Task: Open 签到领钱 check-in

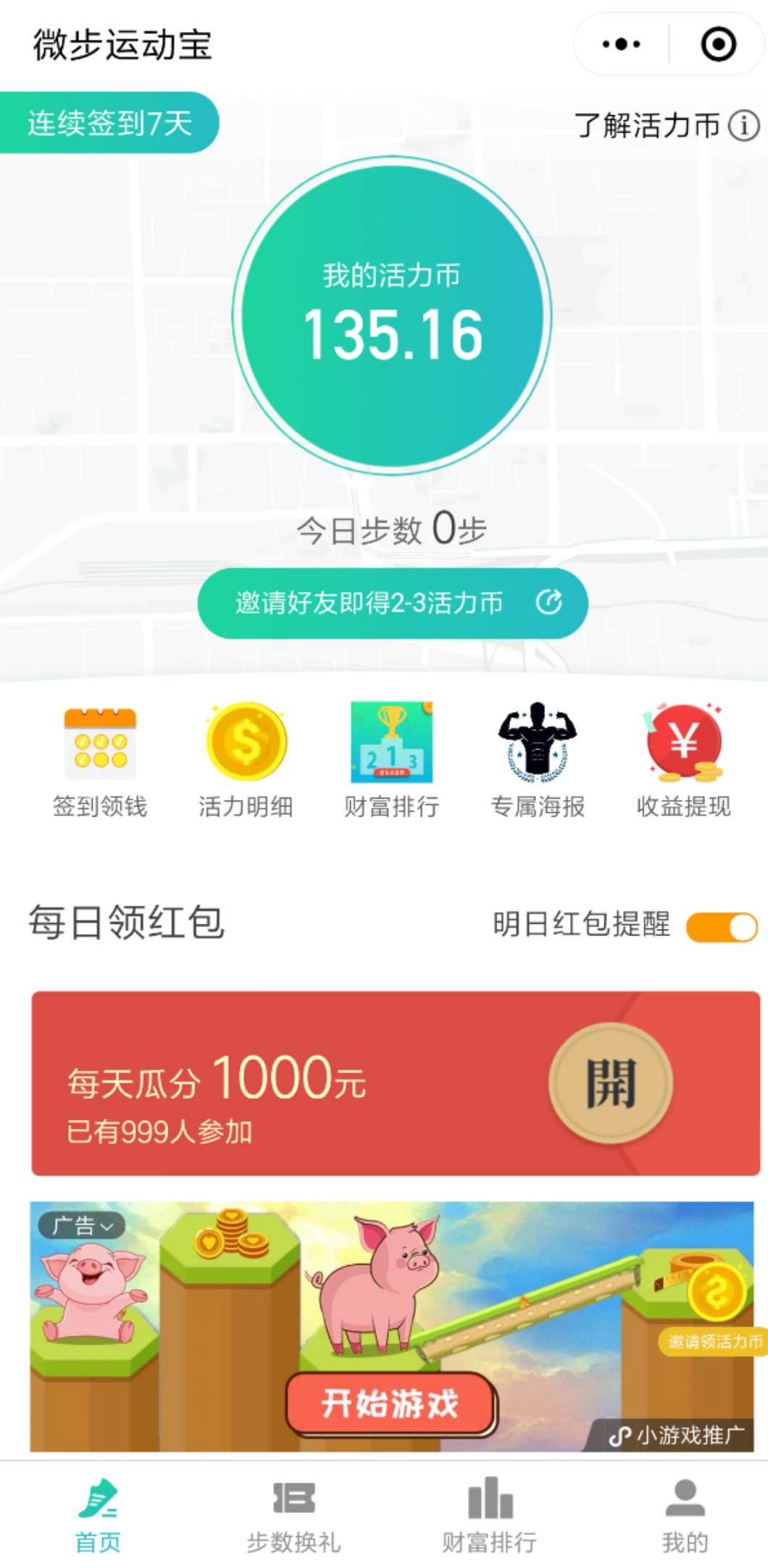Action: [100, 761]
